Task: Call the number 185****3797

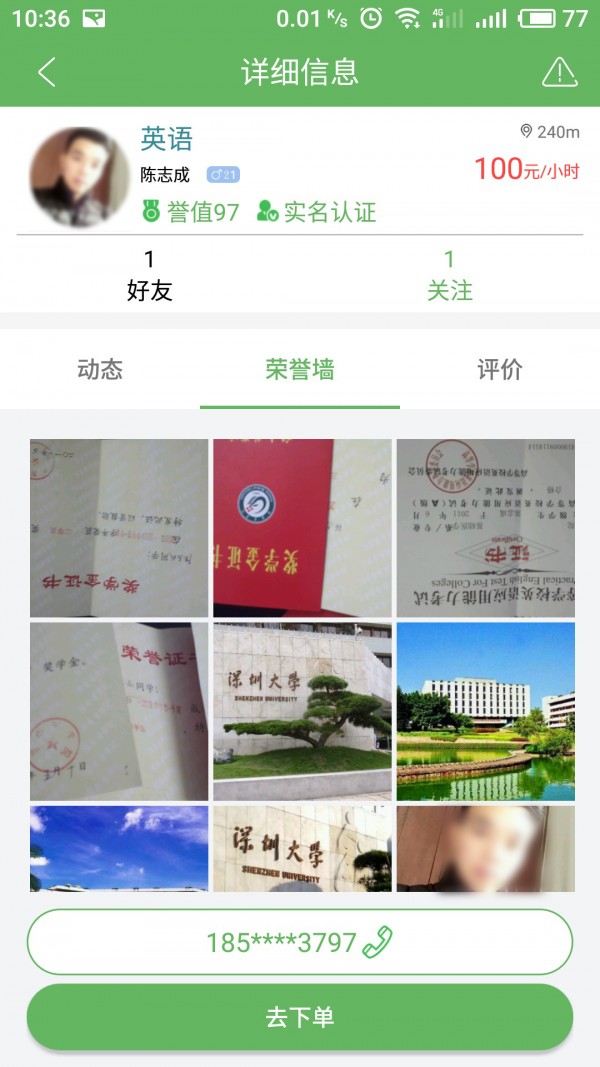Action: (300, 942)
